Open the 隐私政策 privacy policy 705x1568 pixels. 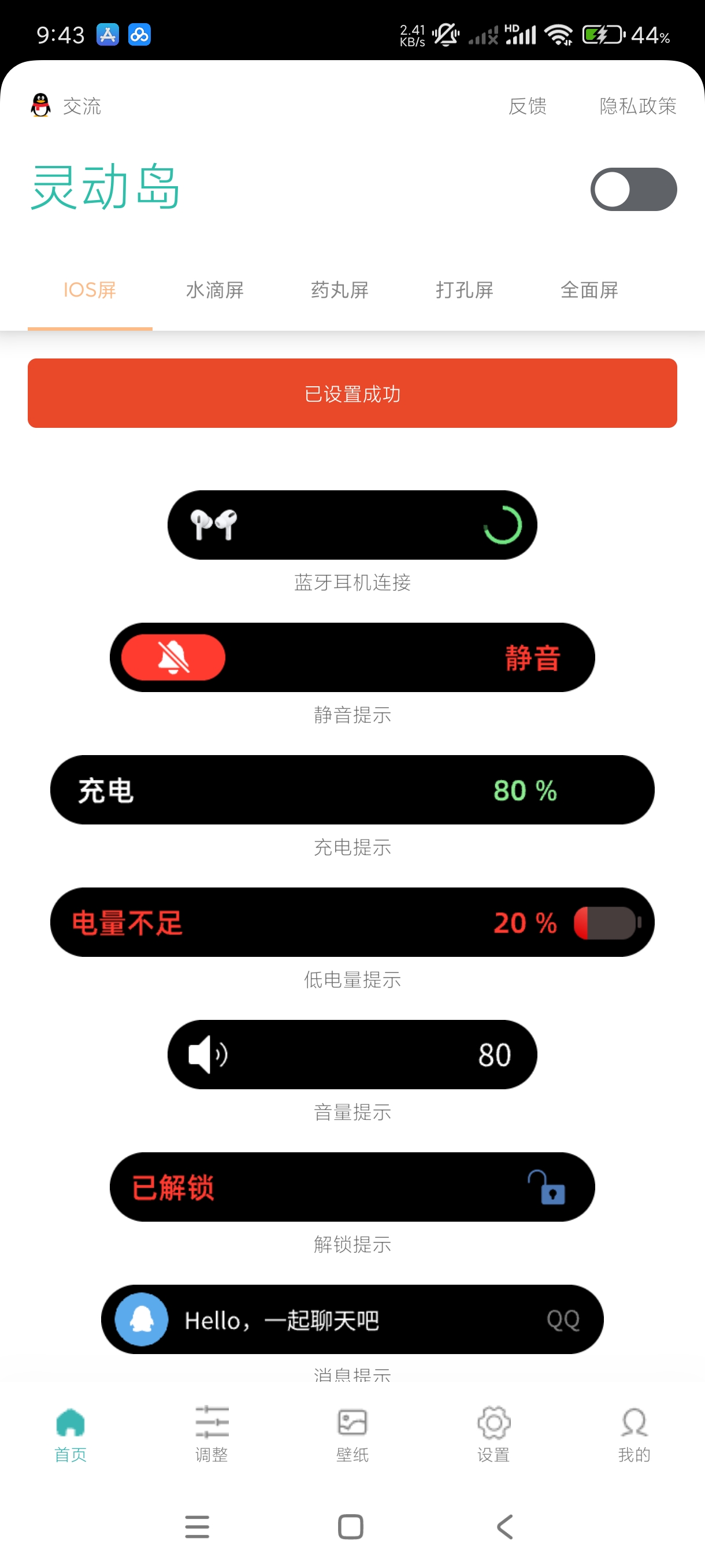637,106
